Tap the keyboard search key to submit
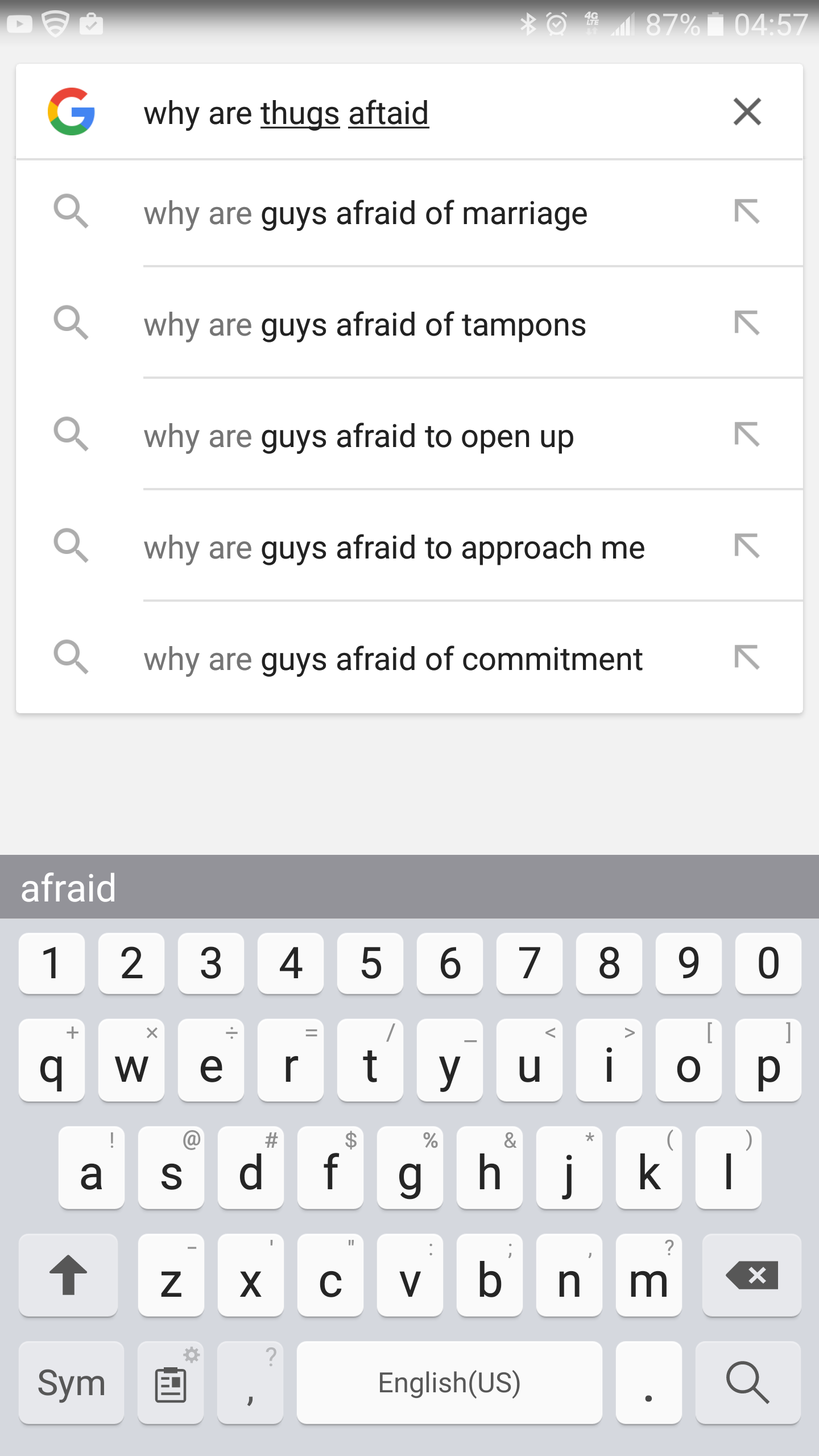The width and height of the screenshot is (819, 1456). [x=747, y=1382]
